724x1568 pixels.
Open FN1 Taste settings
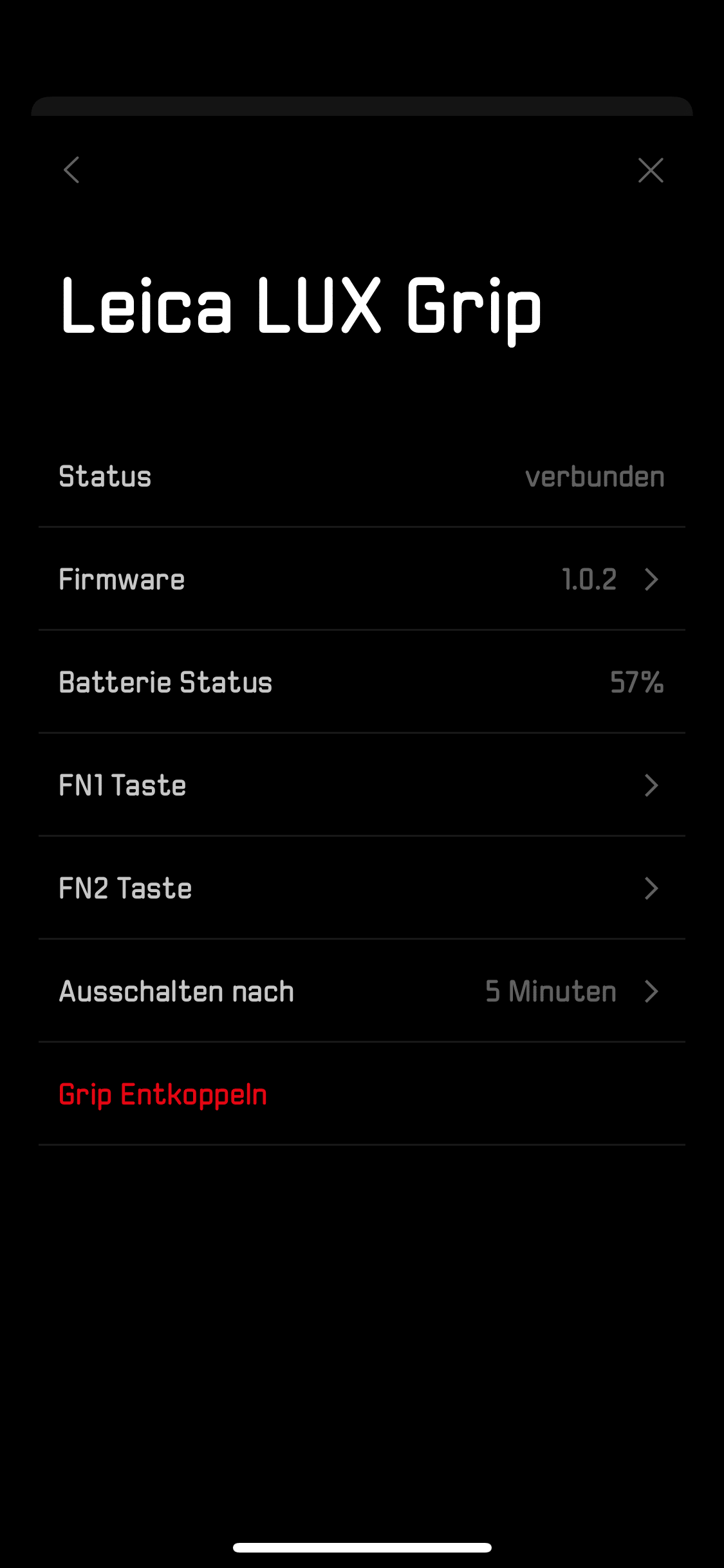pyautogui.click(x=362, y=785)
